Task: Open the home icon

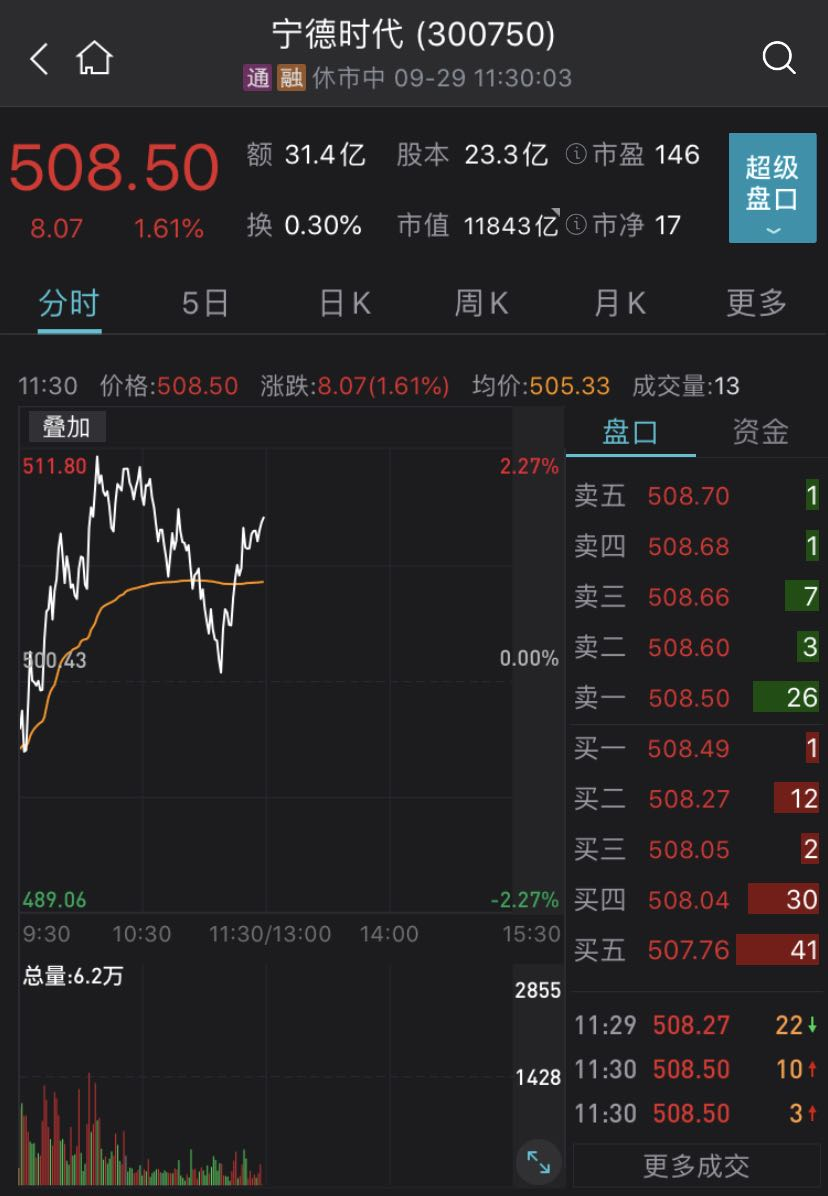Action: tap(95, 59)
